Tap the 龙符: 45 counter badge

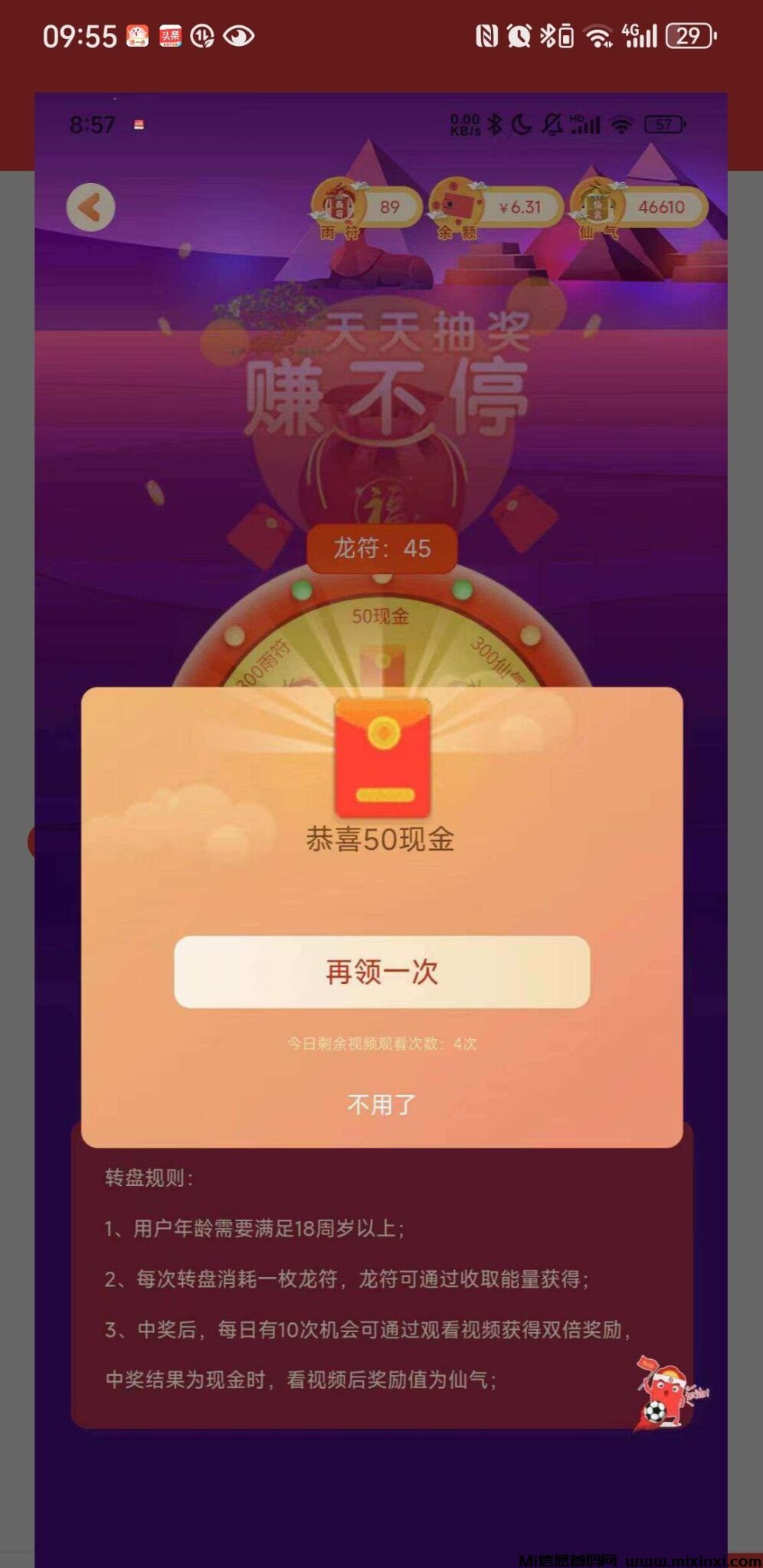coord(381,547)
